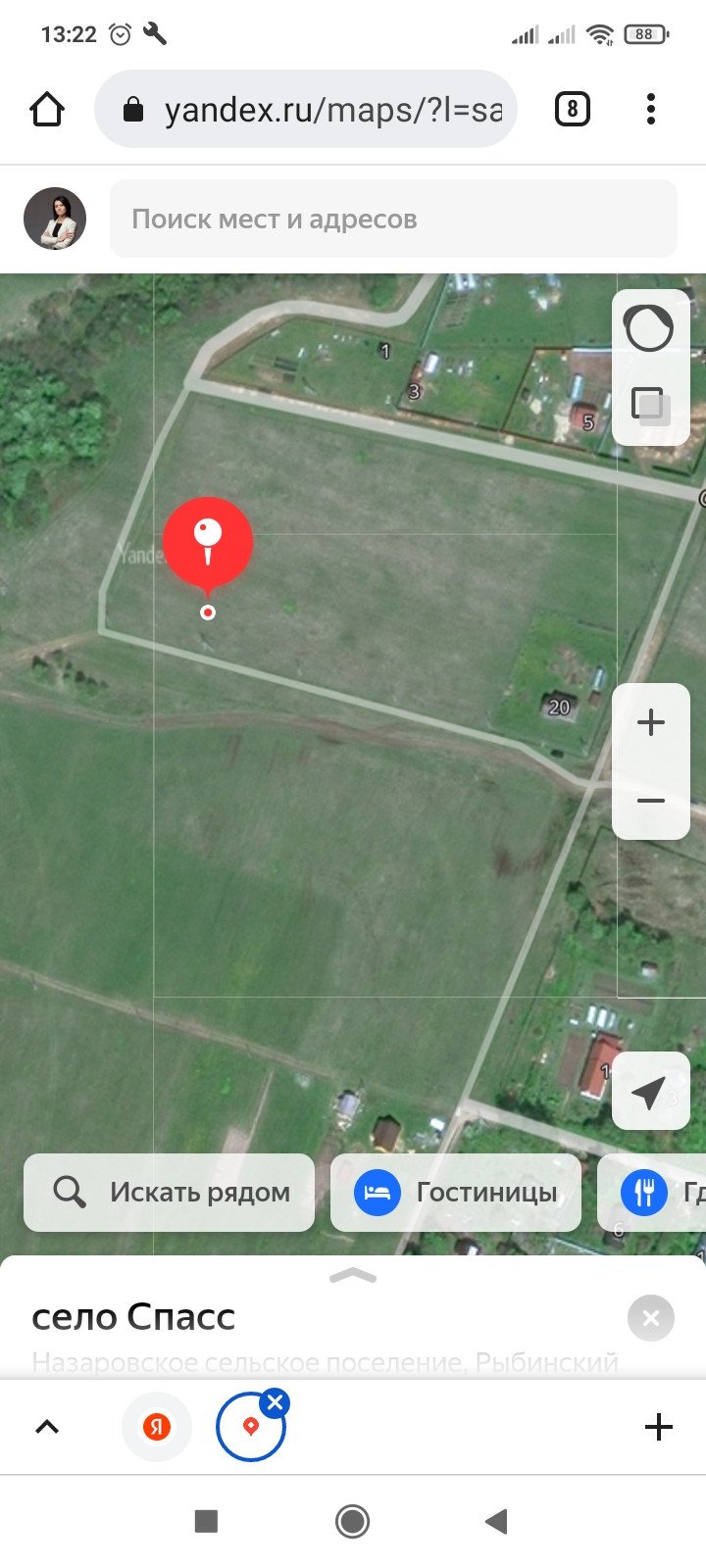Tap the "Искать рядом" chip
706x1568 pixels.
(x=170, y=1192)
